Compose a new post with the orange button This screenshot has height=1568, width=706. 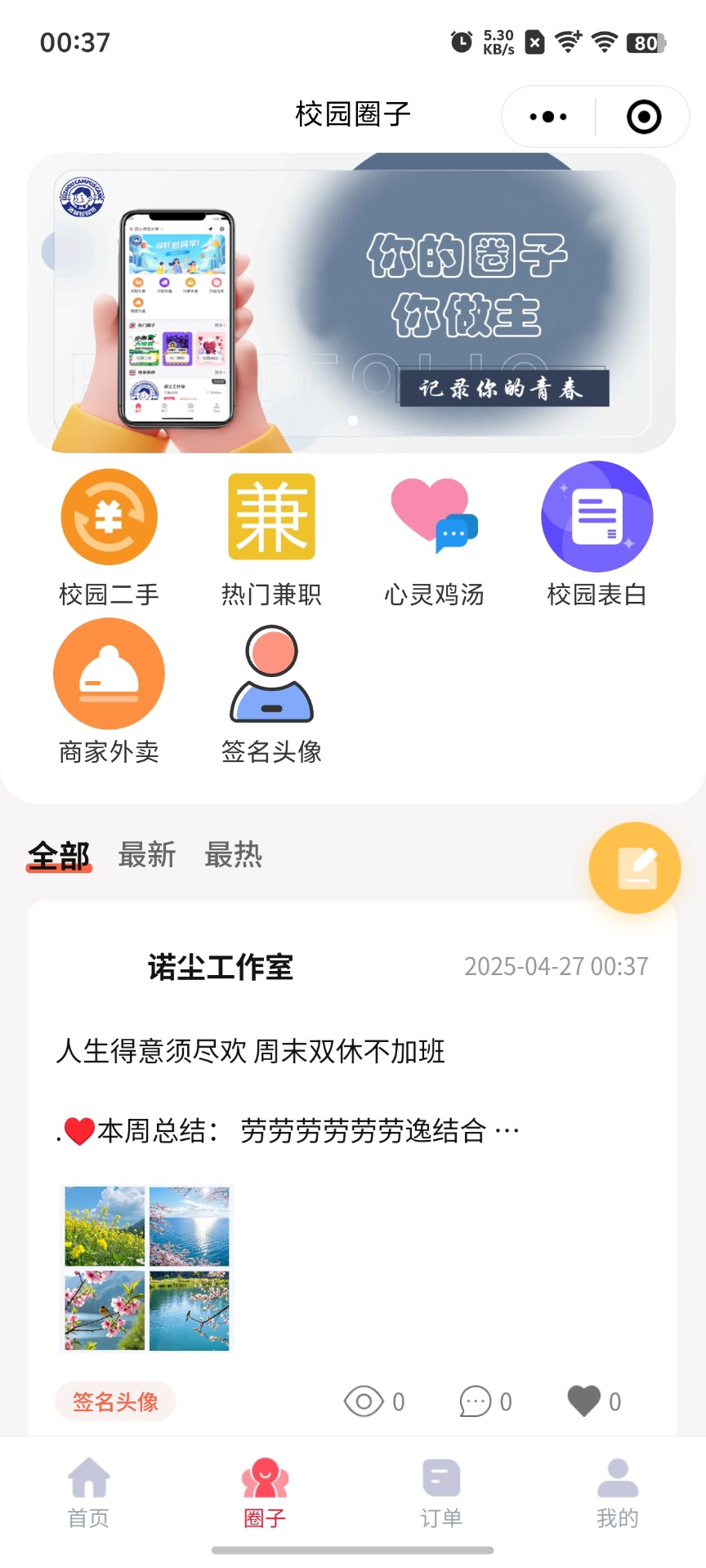[x=635, y=867]
